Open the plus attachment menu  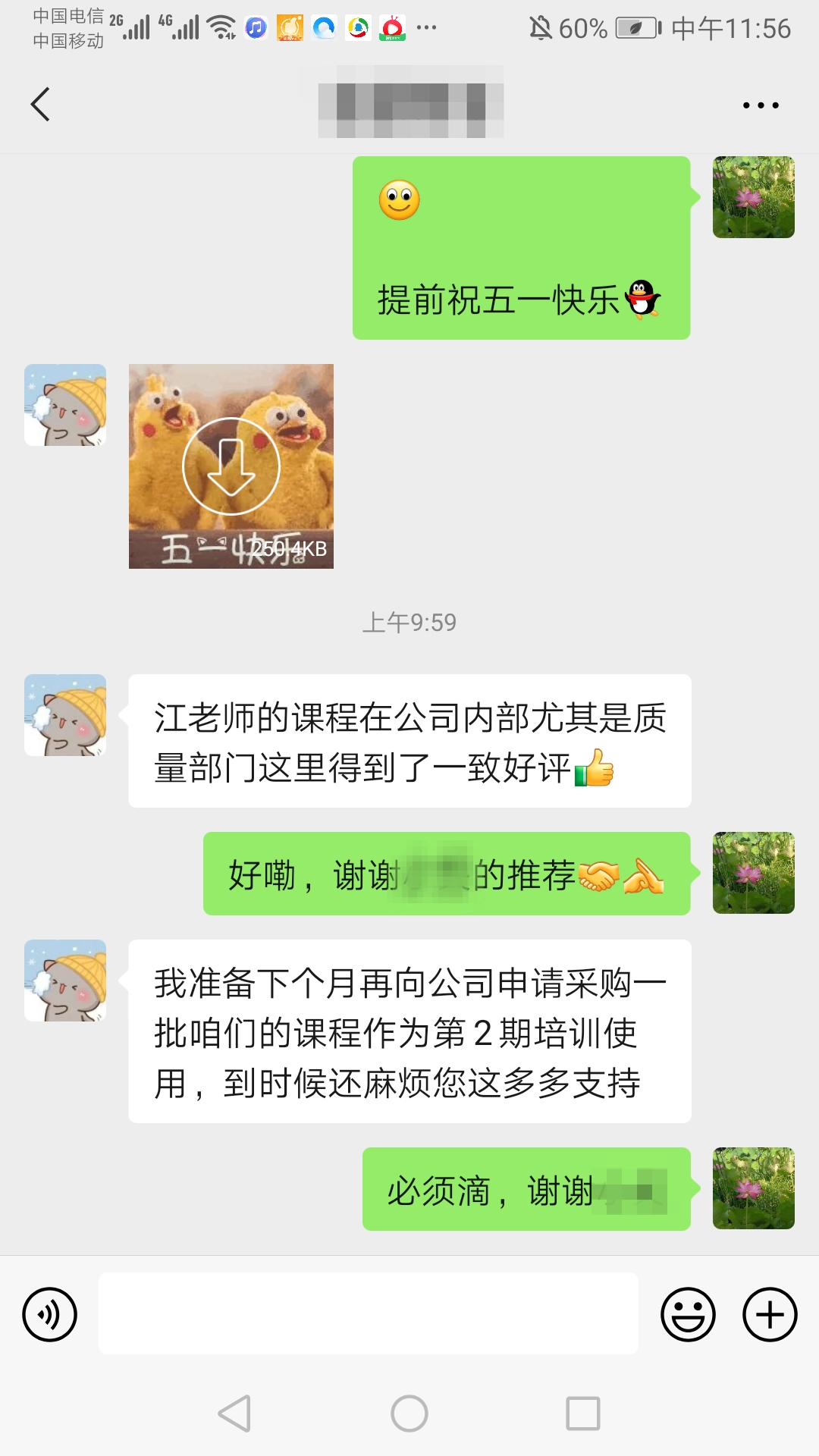coord(770,1314)
